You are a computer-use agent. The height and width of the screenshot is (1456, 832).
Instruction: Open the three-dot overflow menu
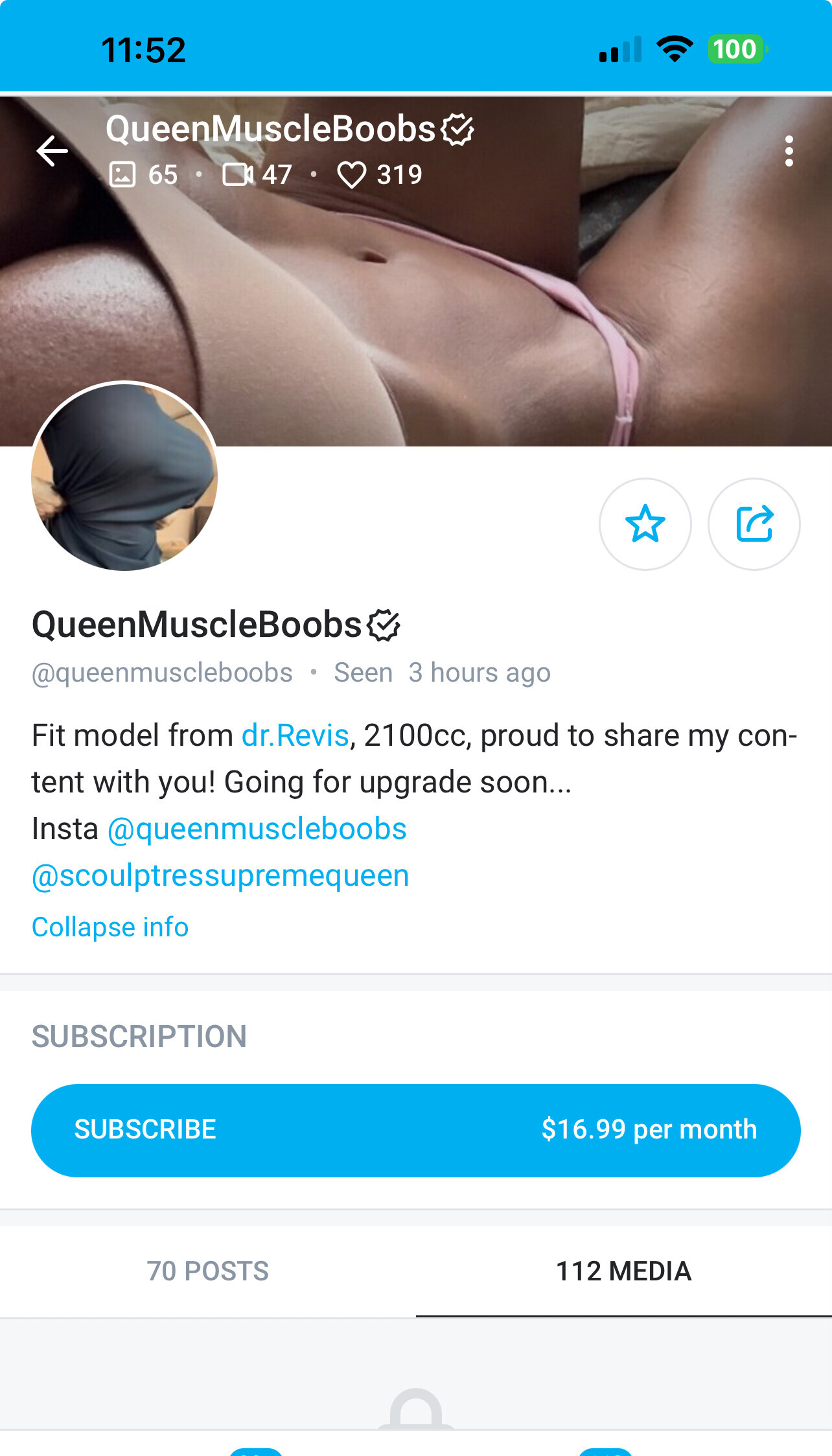[789, 152]
